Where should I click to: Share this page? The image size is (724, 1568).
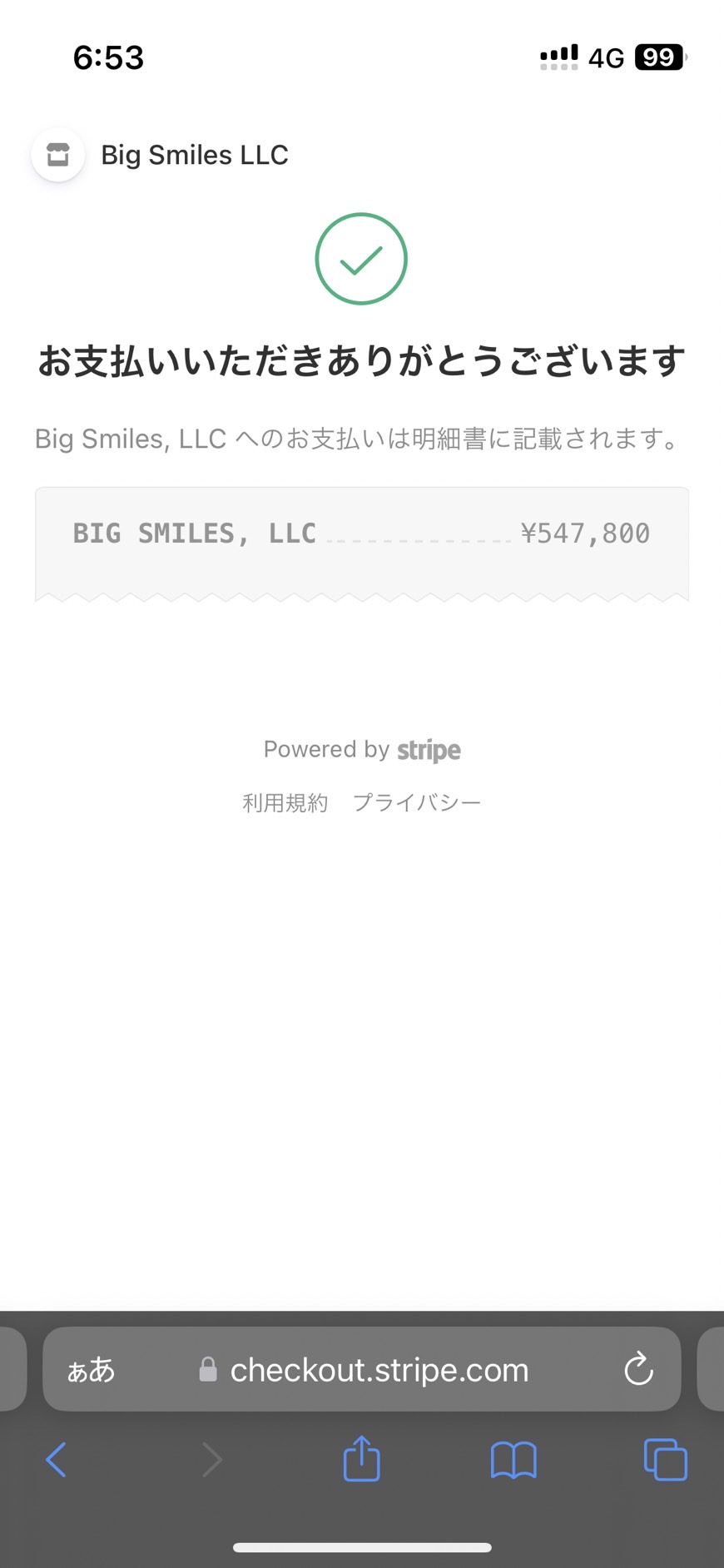[362, 1457]
